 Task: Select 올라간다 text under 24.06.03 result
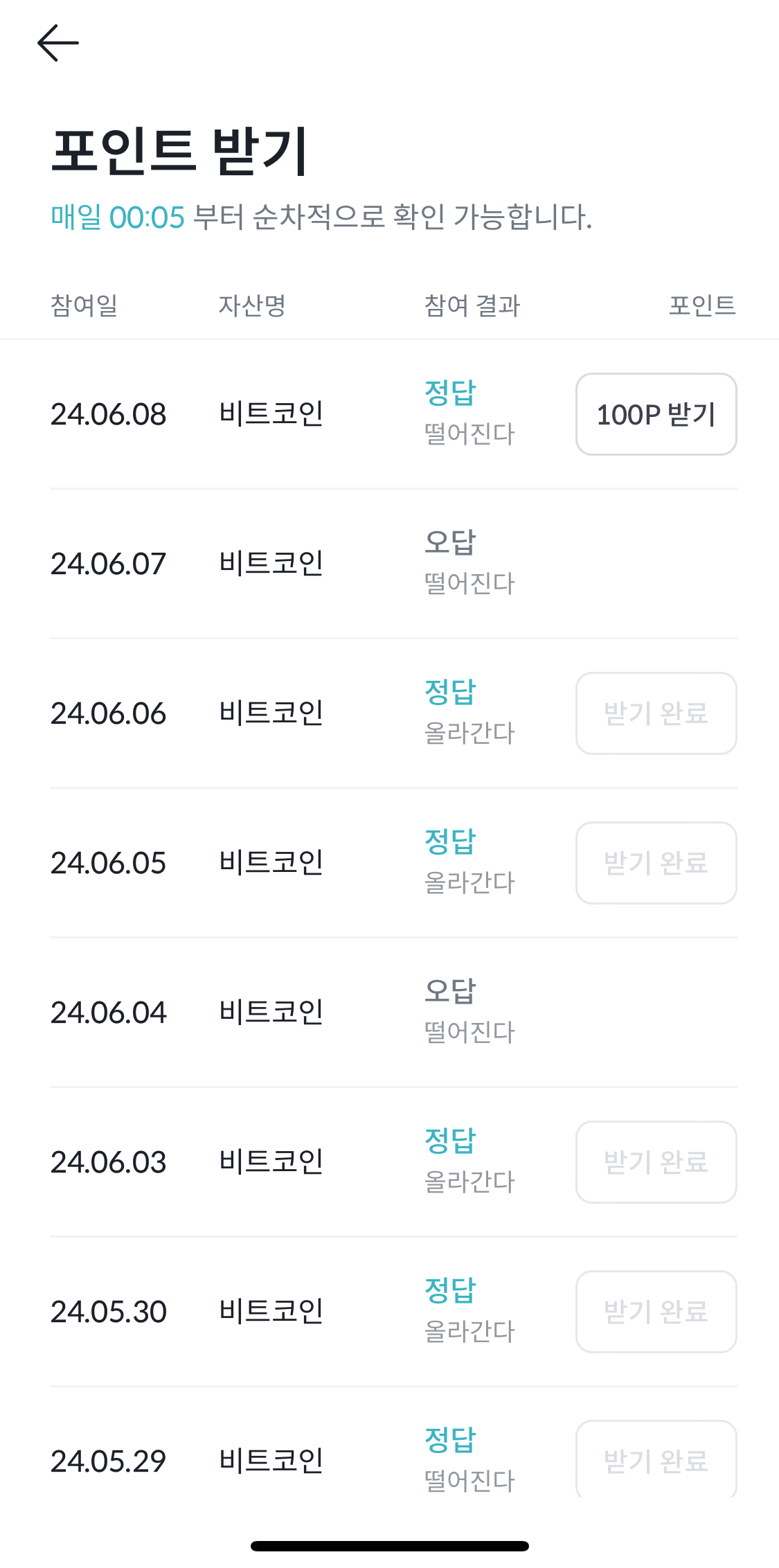(469, 1183)
